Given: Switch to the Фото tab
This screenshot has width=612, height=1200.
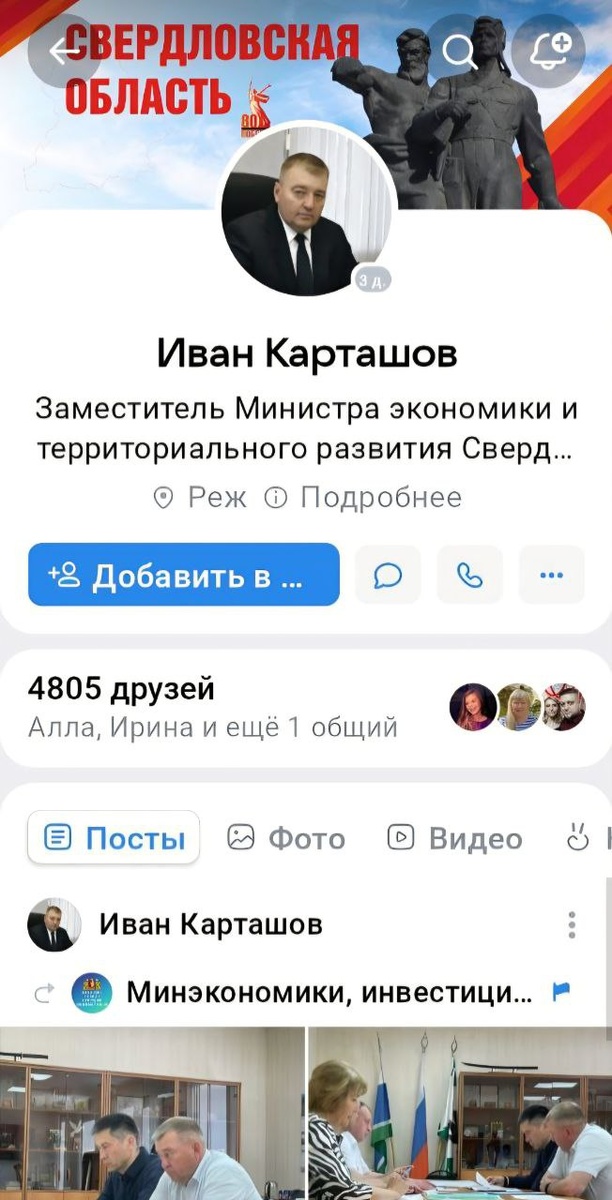Looking at the screenshot, I should click(286, 838).
